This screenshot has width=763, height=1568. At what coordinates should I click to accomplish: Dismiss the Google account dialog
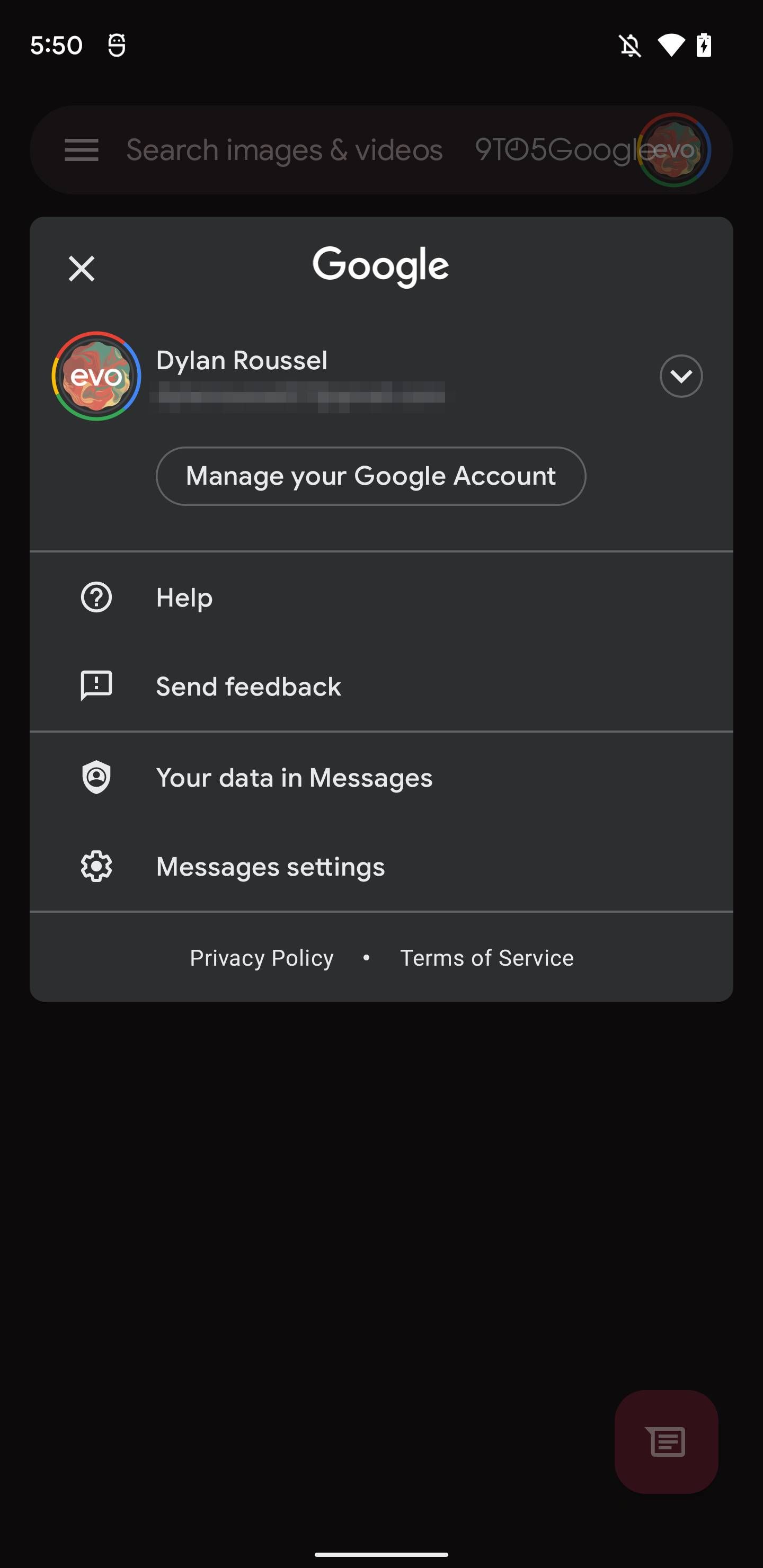click(x=81, y=268)
